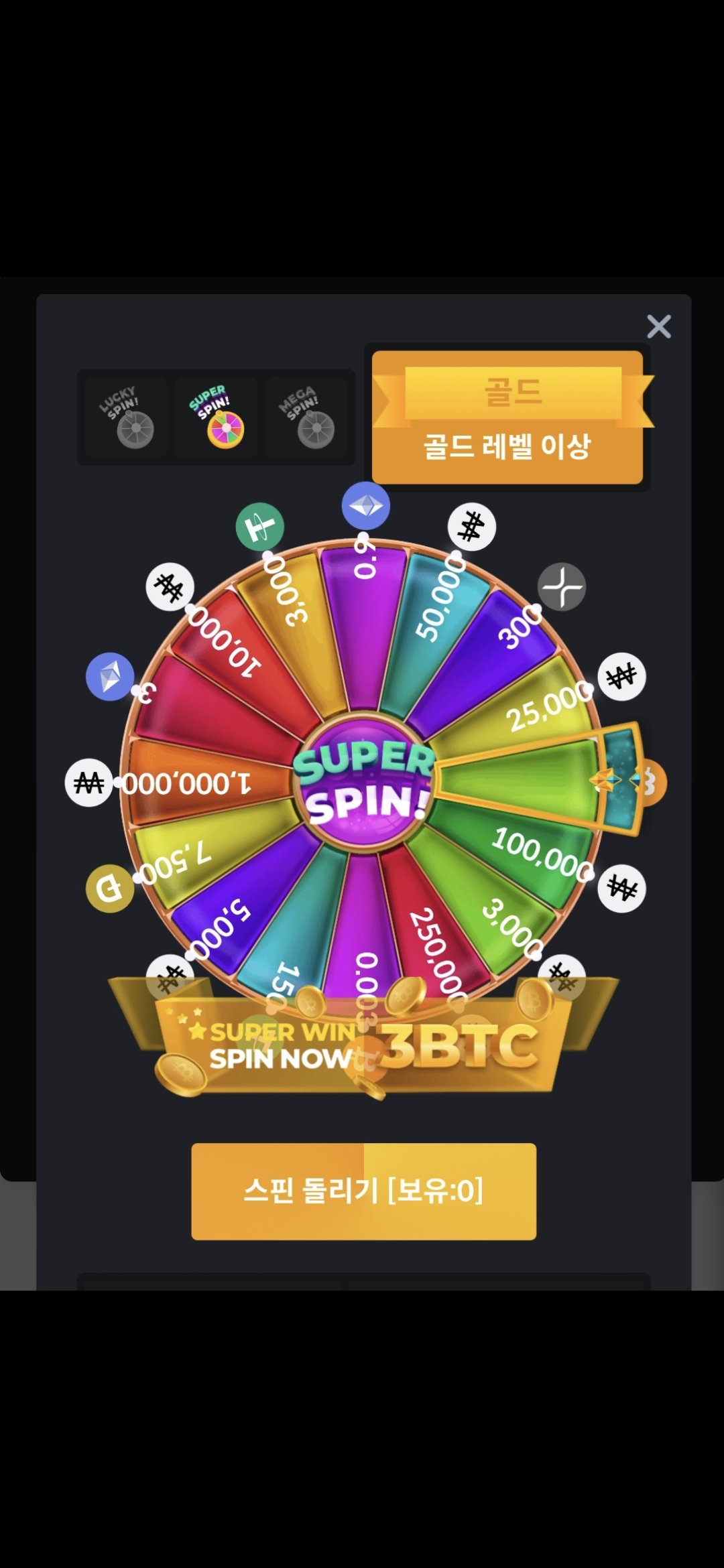Close the spin wheel popup

[x=660, y=326]
